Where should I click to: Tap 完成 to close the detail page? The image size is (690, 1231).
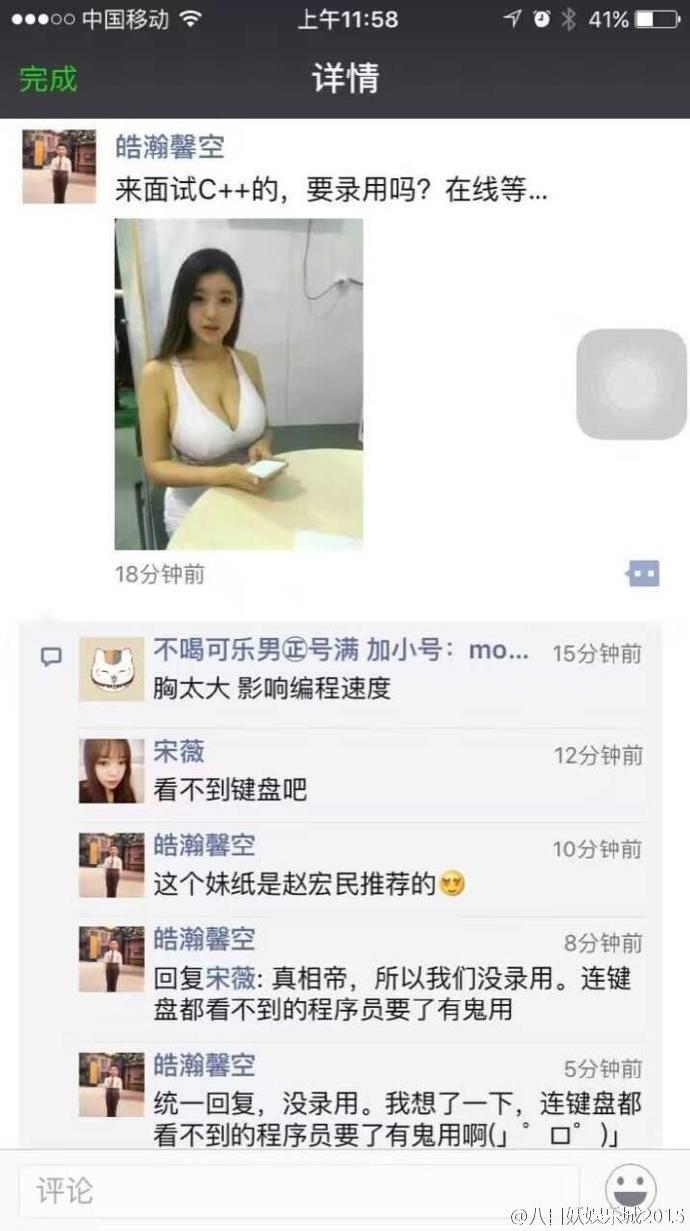pyautogui.click(x=48, y=79)
